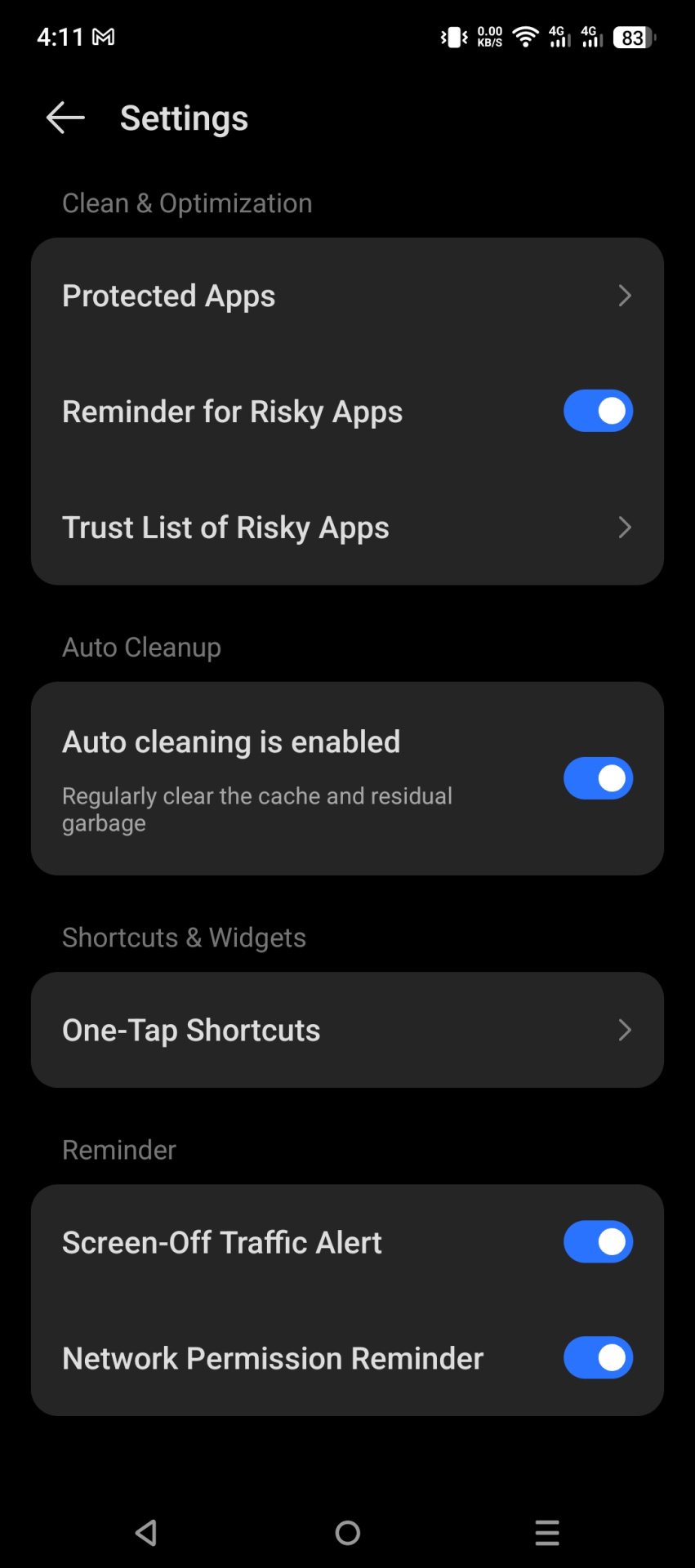Disable the Auto cleaning switch

[598, 778]
